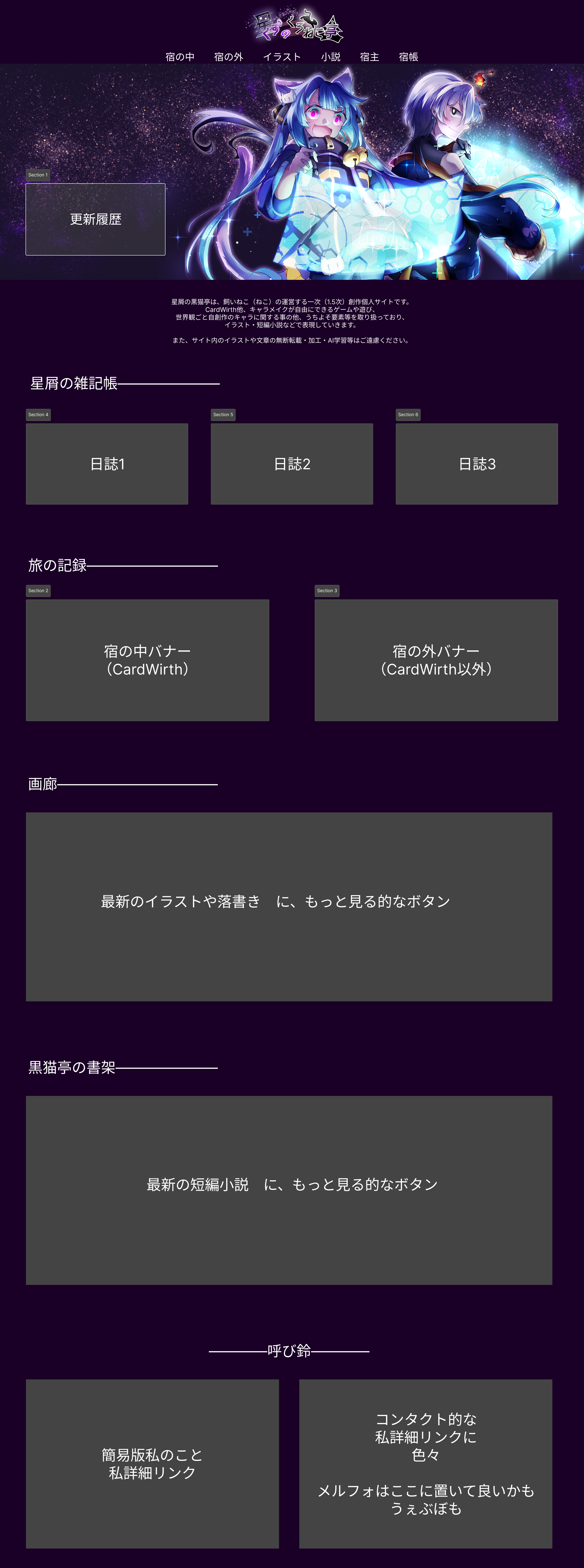
Task: Open the 日誌3 card
Action: (x=477, y=464)
